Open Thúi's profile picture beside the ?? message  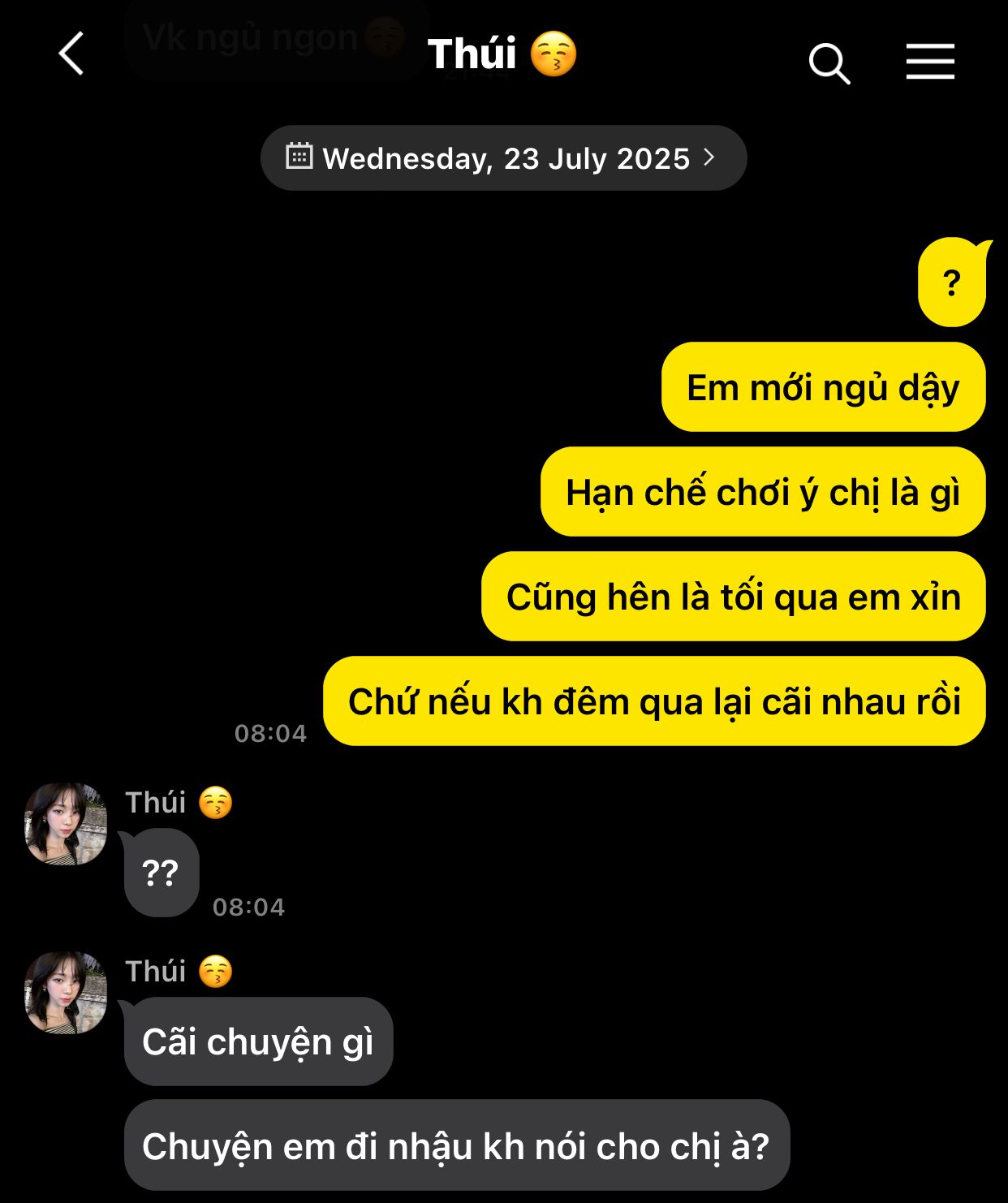[x=66, y=824]
